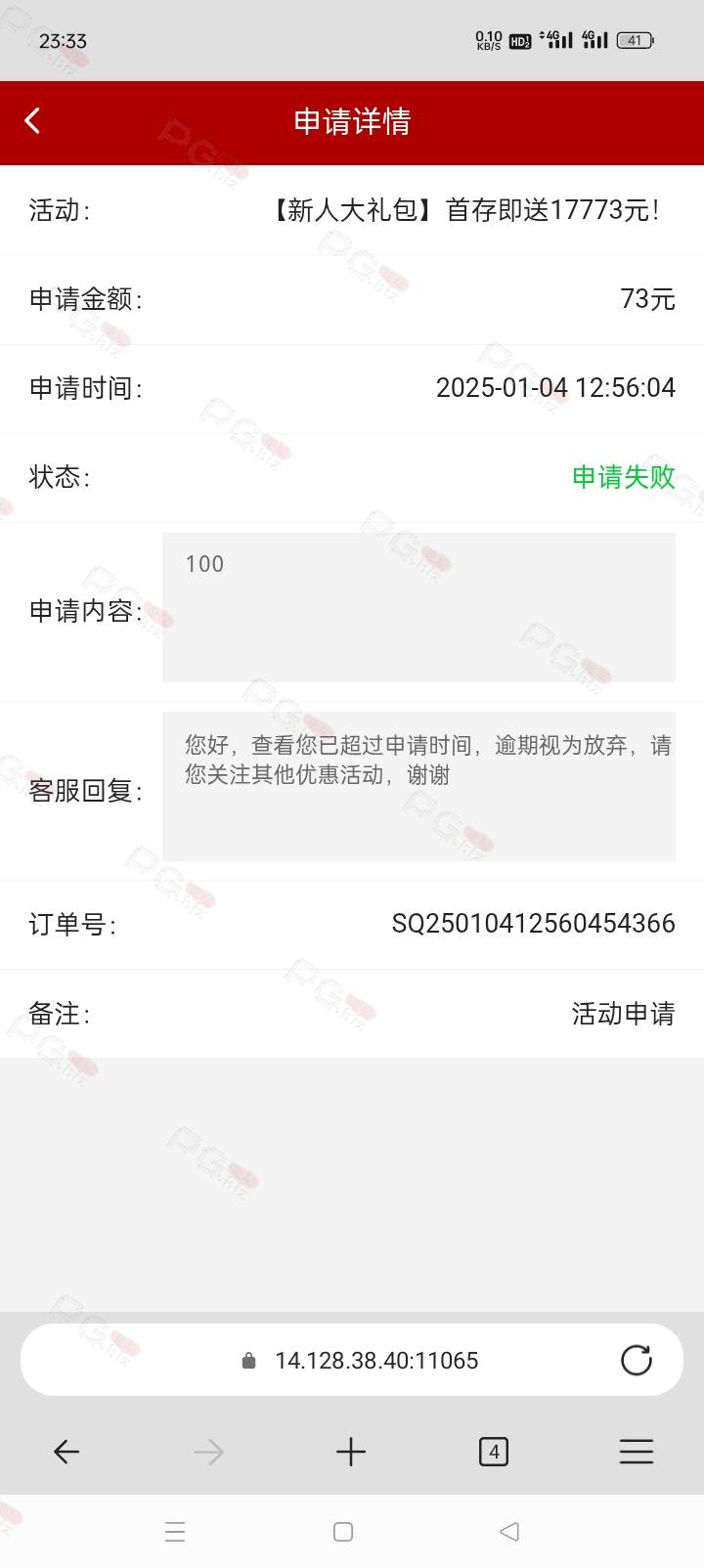Tap the system home button
Screen dimensions: 704x1568
click(x=343, y=1532)
